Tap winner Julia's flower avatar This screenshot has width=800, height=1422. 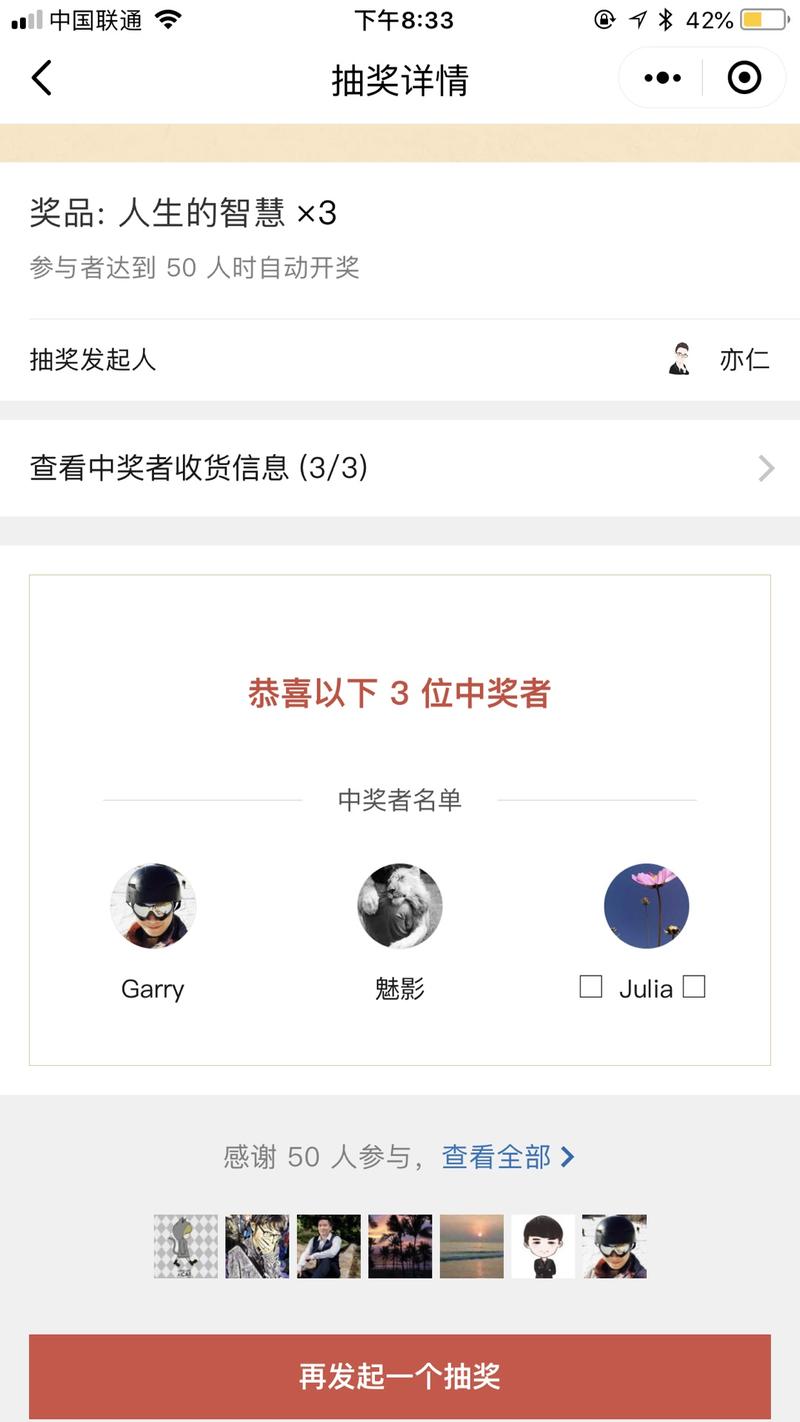(647, 905)
